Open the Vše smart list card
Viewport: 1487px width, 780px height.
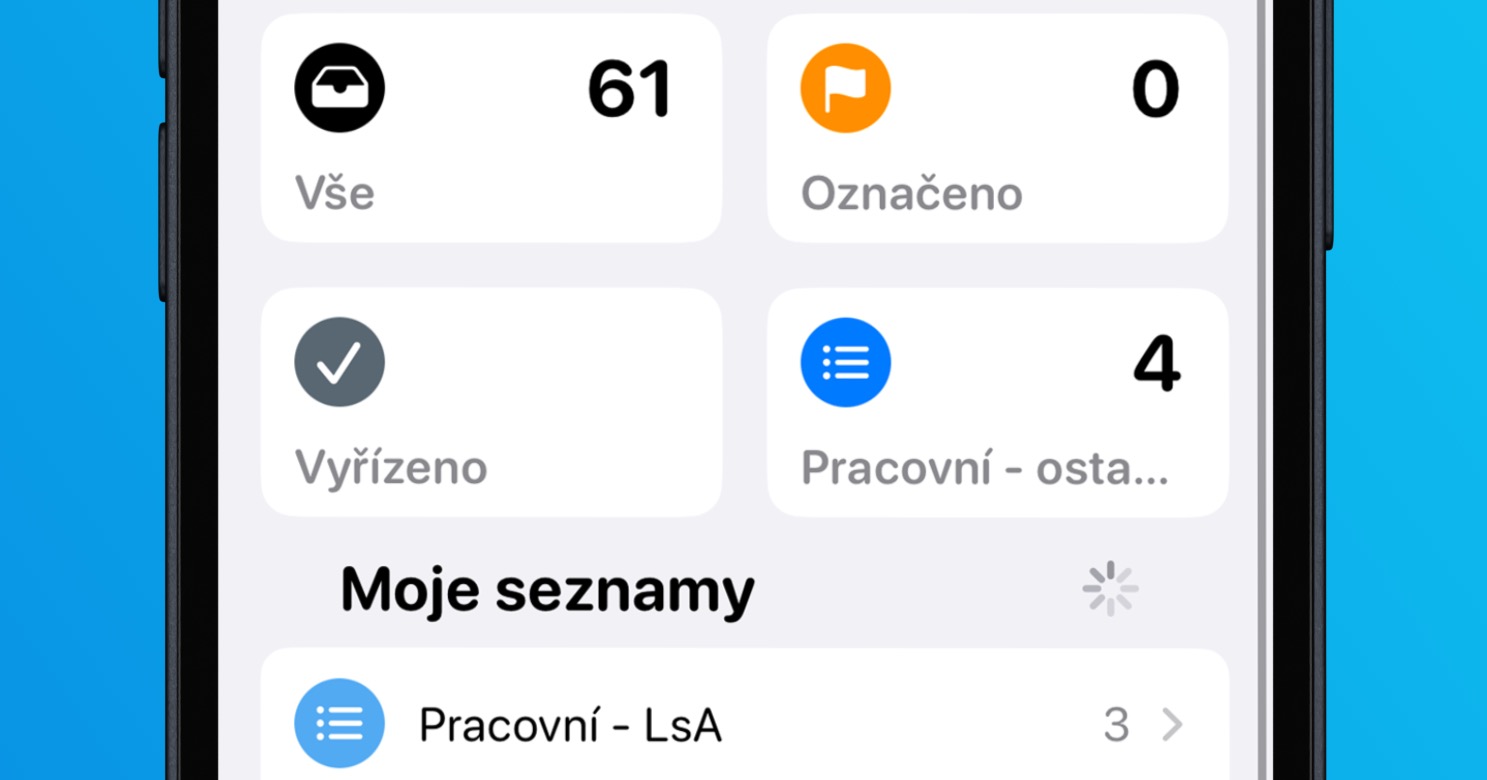click(491, 128)
